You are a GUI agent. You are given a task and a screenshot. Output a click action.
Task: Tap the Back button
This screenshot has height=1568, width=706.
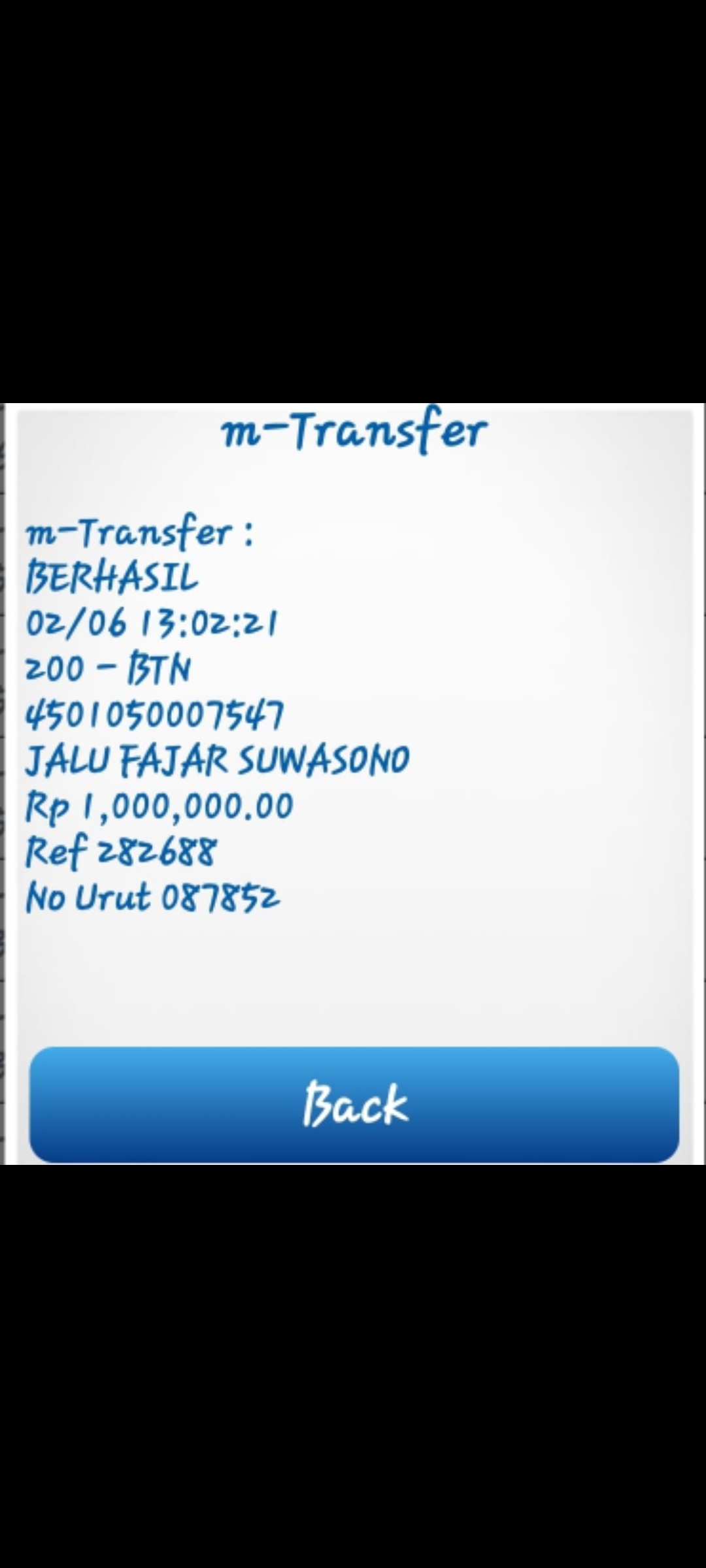pos(354,1103)
